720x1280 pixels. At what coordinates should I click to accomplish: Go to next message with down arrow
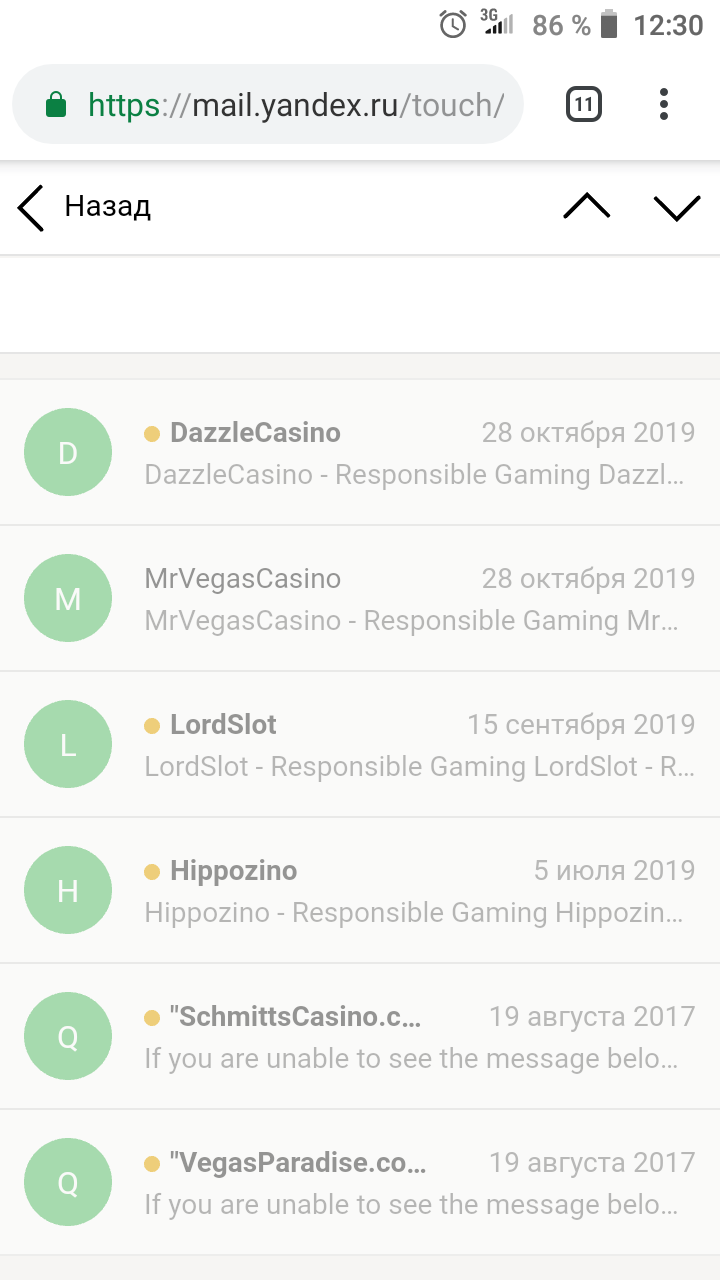click(x=677, y=207)
